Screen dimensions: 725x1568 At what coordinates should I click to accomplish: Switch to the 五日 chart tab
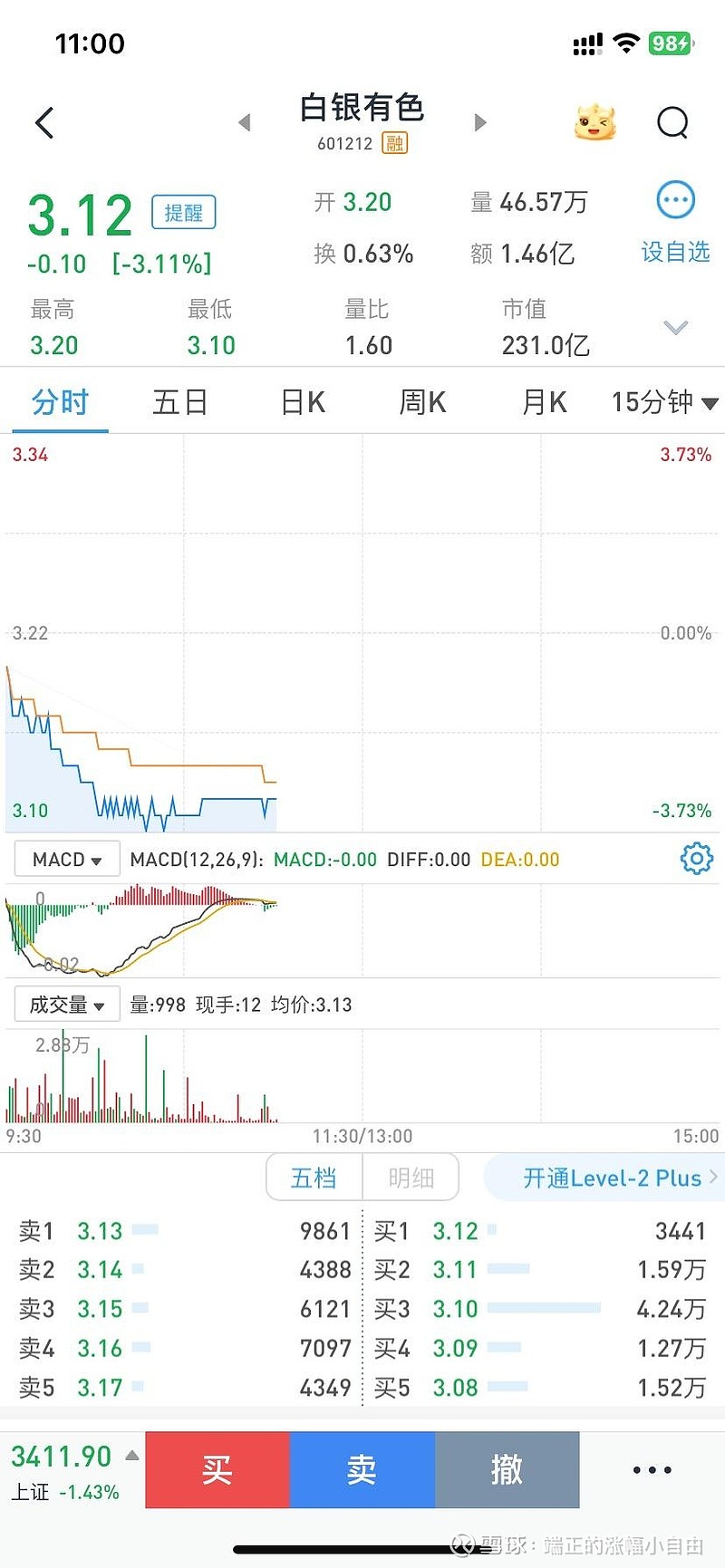(180, 402)
